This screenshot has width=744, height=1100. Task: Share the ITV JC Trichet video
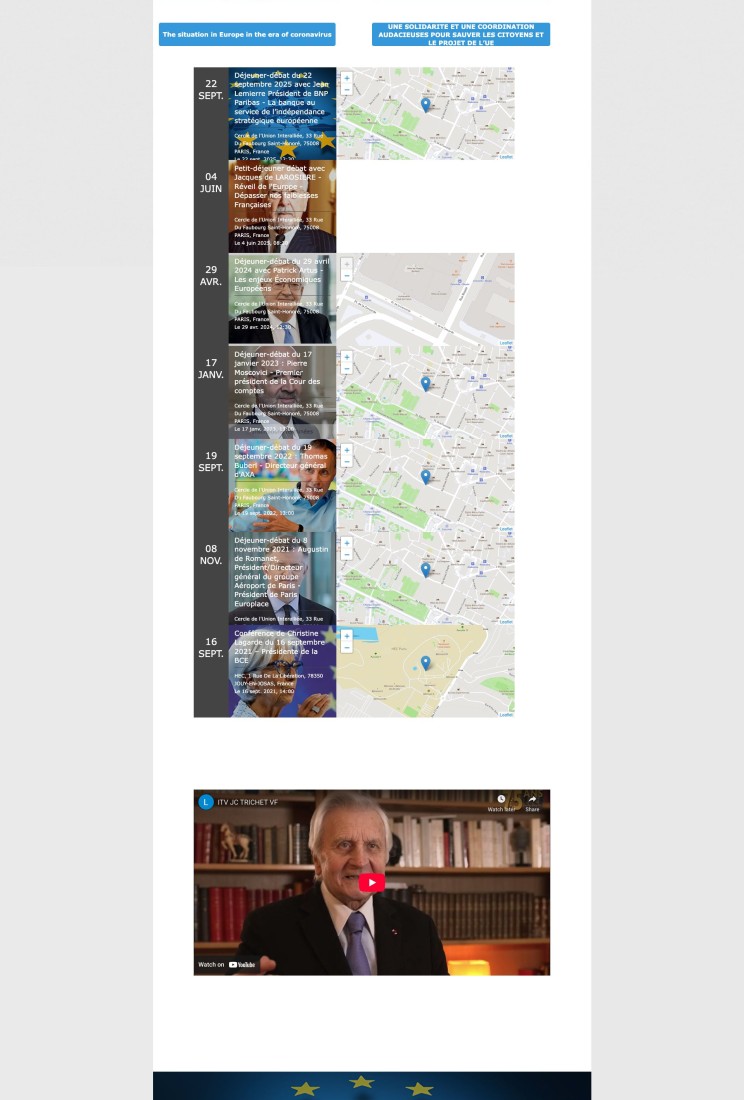coord(532,802)
